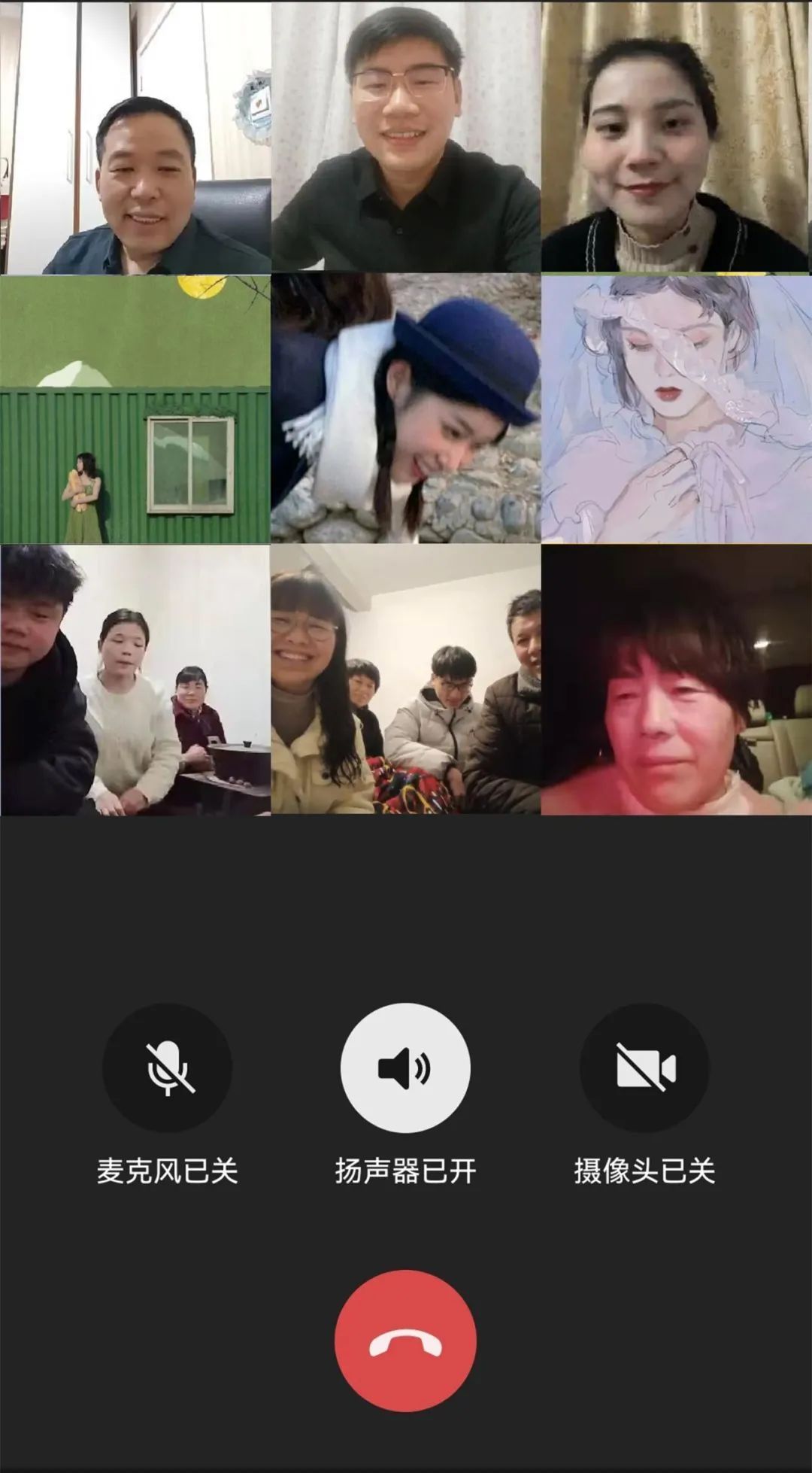
Task: Turn on the muted microphone
Action: tap(167, 1068)
